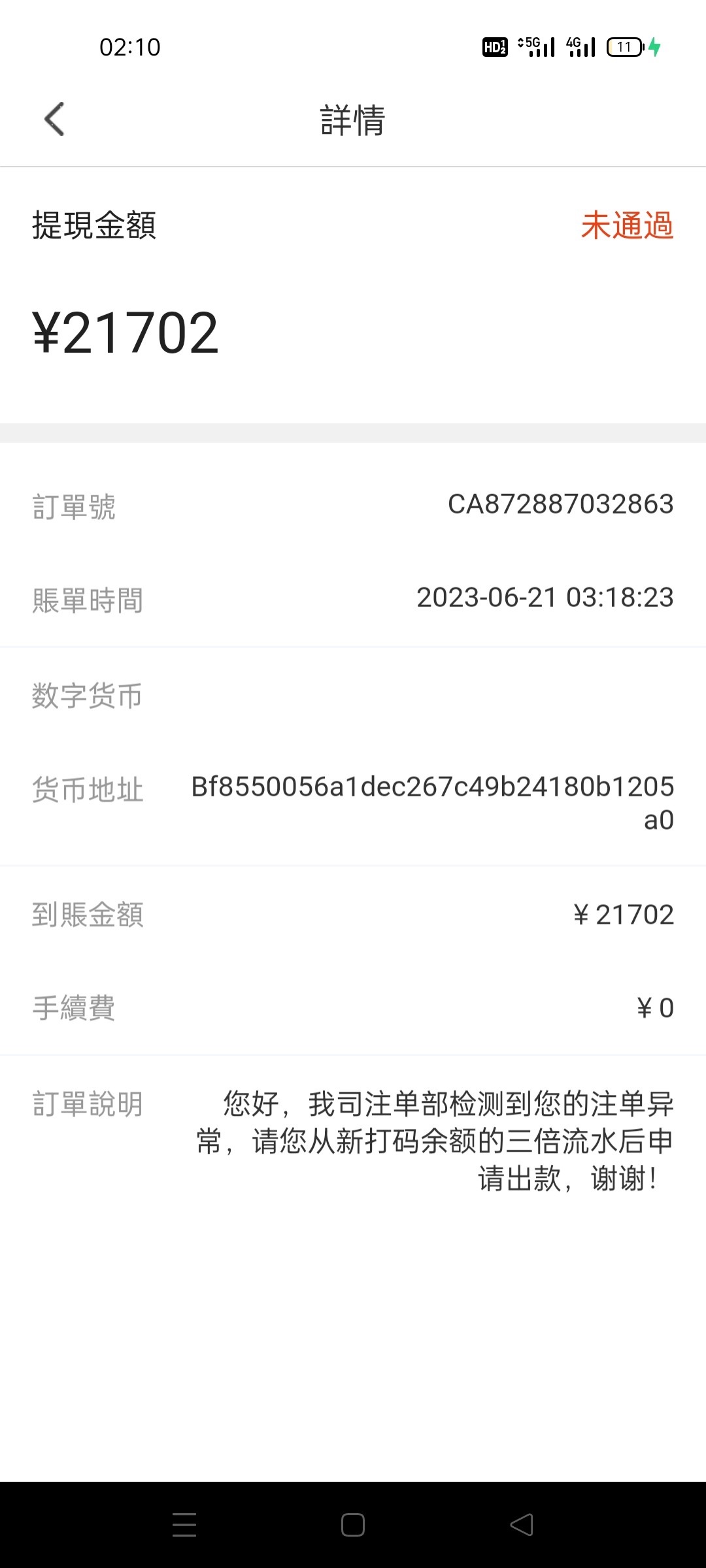
Task: Go back from the 詳情 page
Action: [x=55, y=120]
